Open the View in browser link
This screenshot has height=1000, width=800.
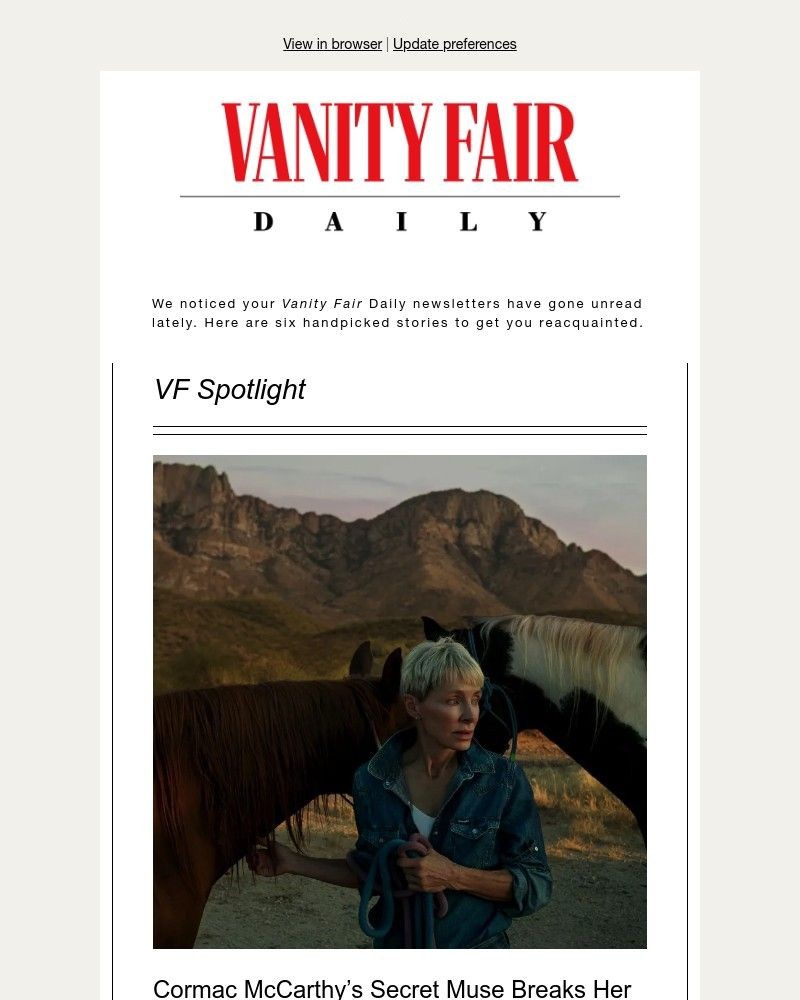click(332, 44)
